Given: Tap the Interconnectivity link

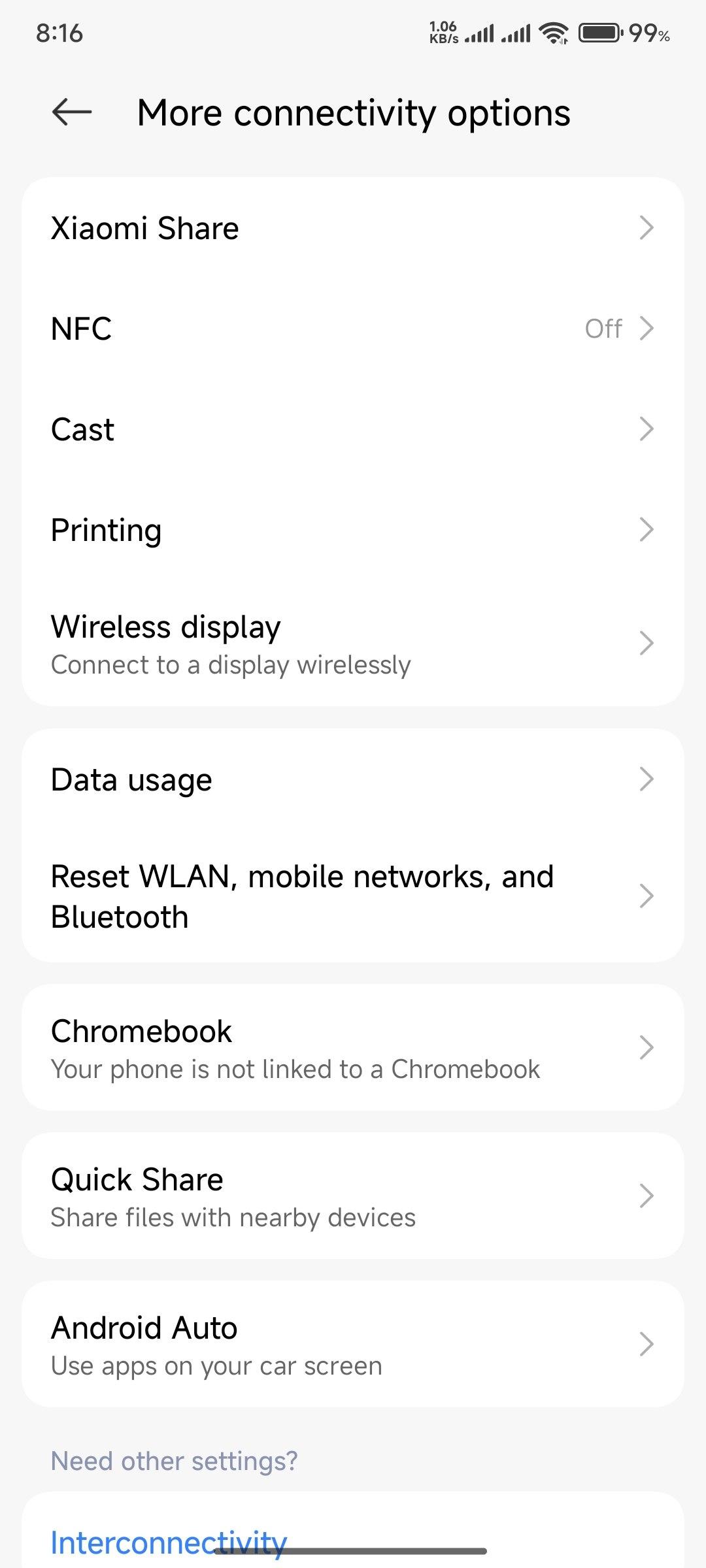Looking at the screenshot, I should tap(169, 1542).
